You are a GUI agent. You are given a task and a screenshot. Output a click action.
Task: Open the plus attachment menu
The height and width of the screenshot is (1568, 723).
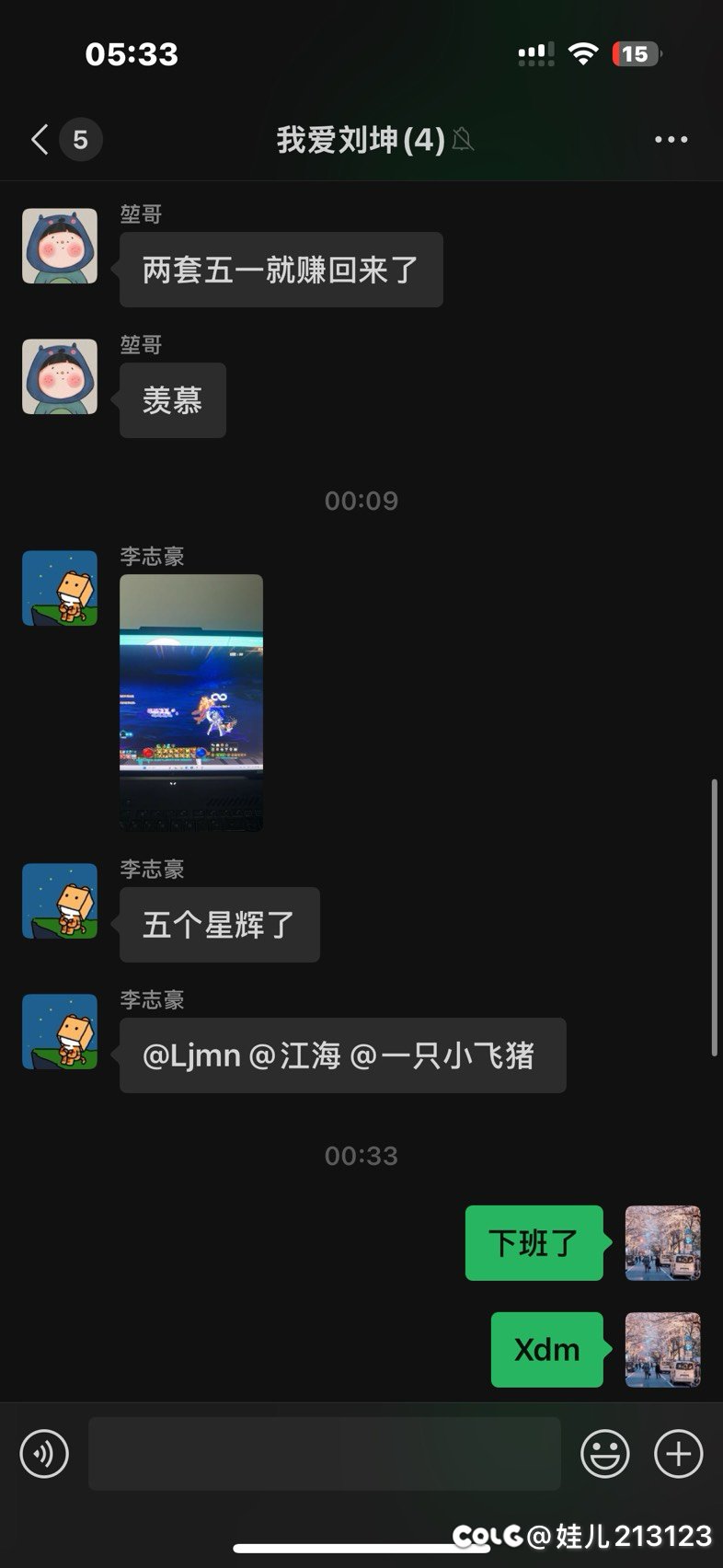coord(678,1454)
